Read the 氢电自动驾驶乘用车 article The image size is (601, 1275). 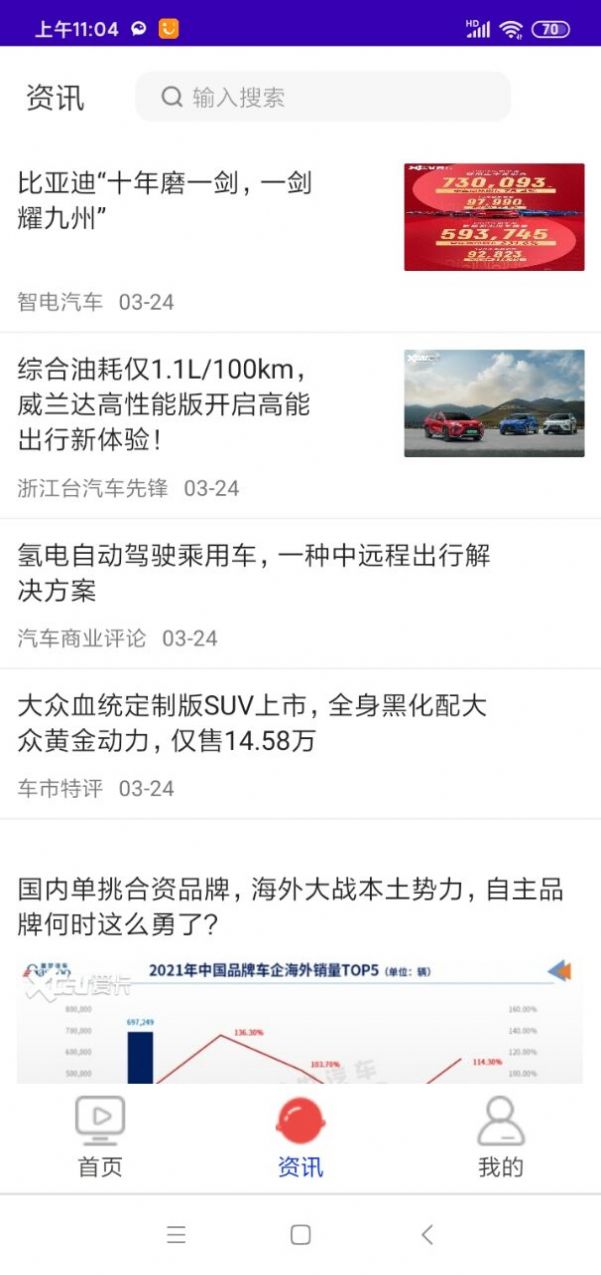(254, 573)
